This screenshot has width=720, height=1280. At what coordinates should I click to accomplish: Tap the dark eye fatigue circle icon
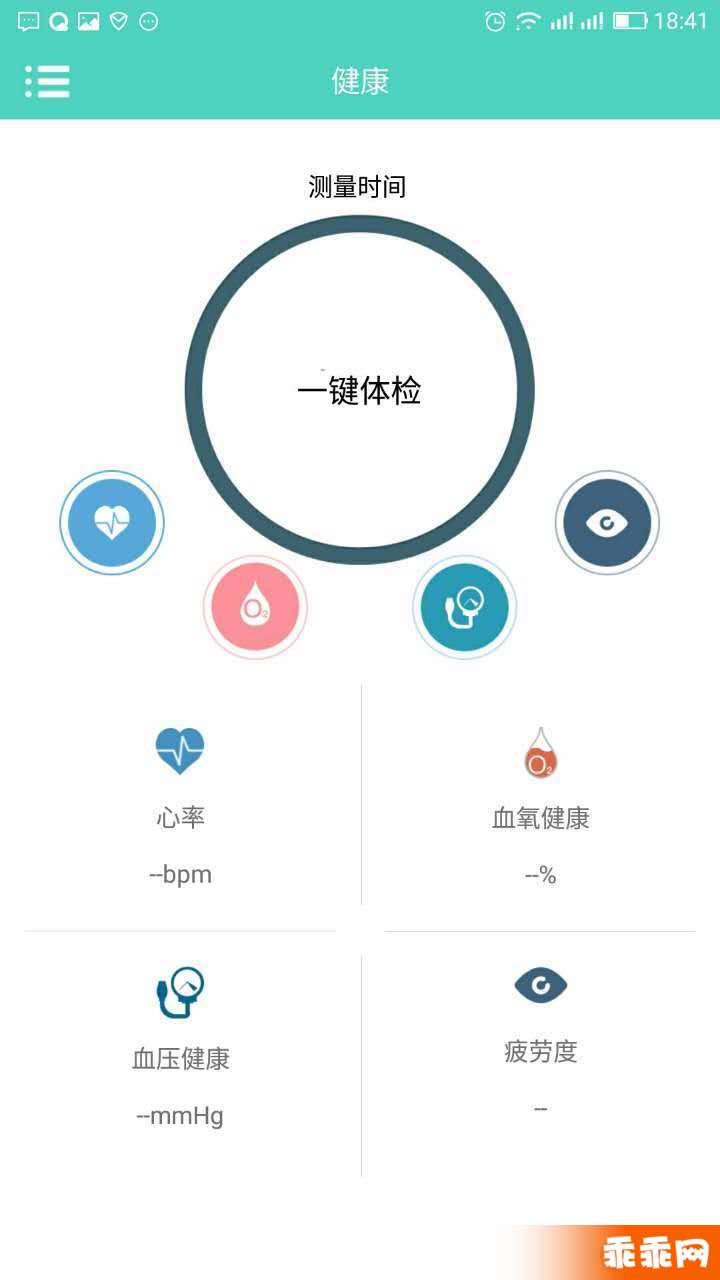607,522
